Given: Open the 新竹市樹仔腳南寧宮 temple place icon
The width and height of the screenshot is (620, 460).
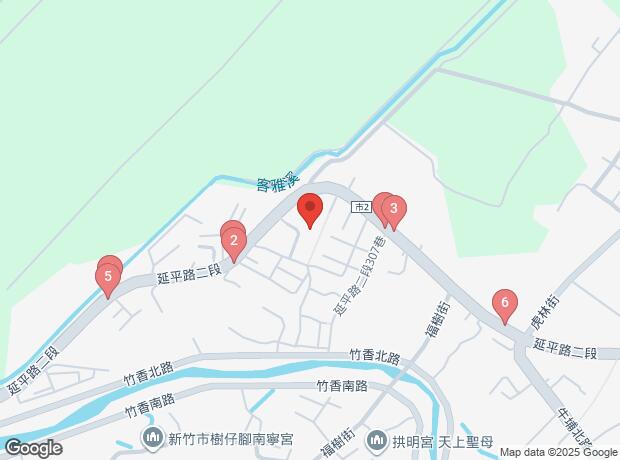Looking at the screenshot, I should point(153,438).
